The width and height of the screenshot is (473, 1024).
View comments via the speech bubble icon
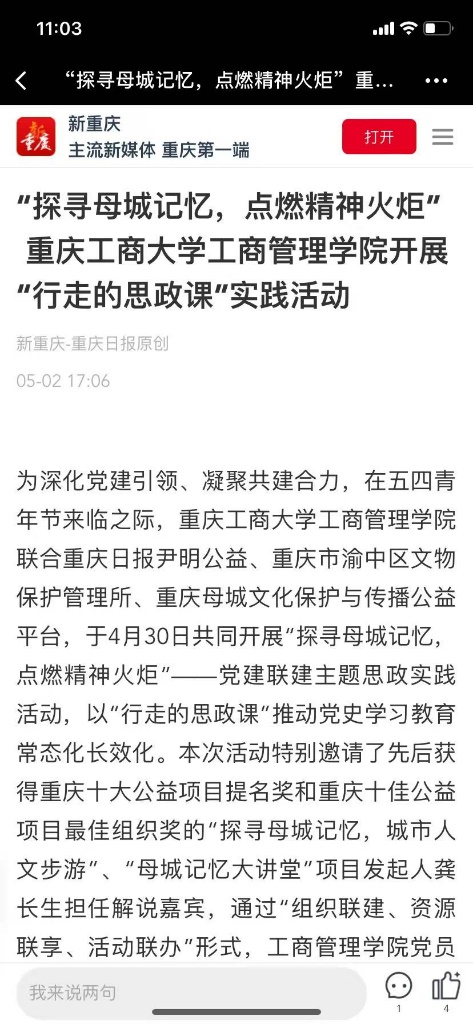(x=399, y=985)
